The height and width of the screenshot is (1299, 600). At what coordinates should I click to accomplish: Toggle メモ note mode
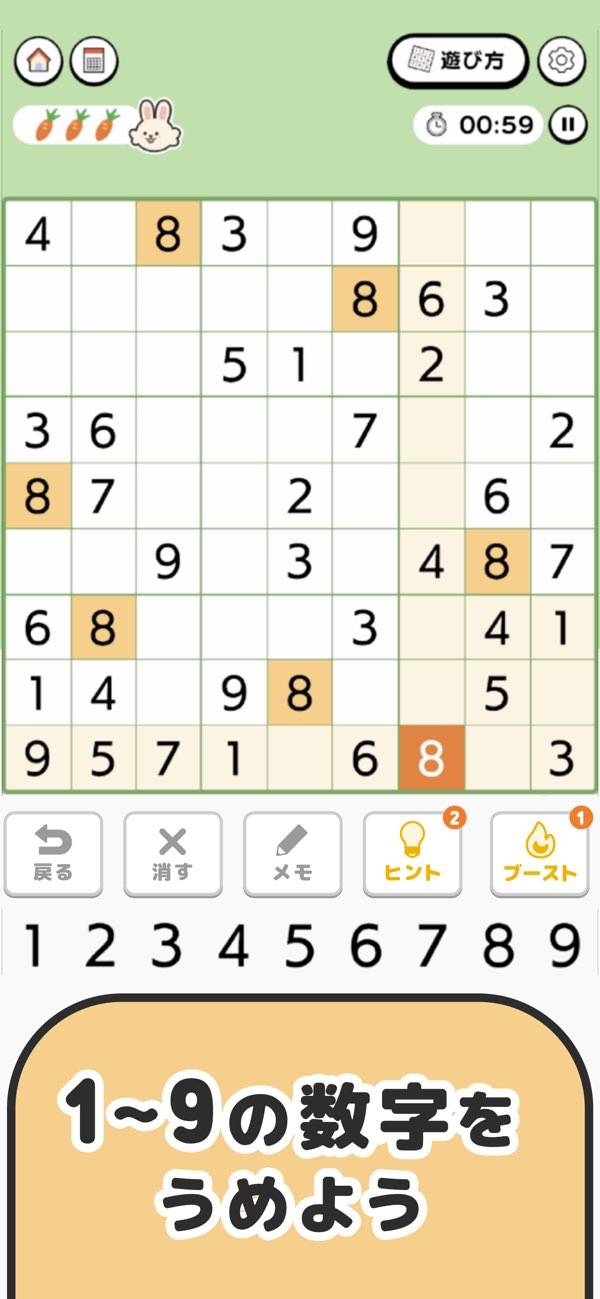(292, 854)
